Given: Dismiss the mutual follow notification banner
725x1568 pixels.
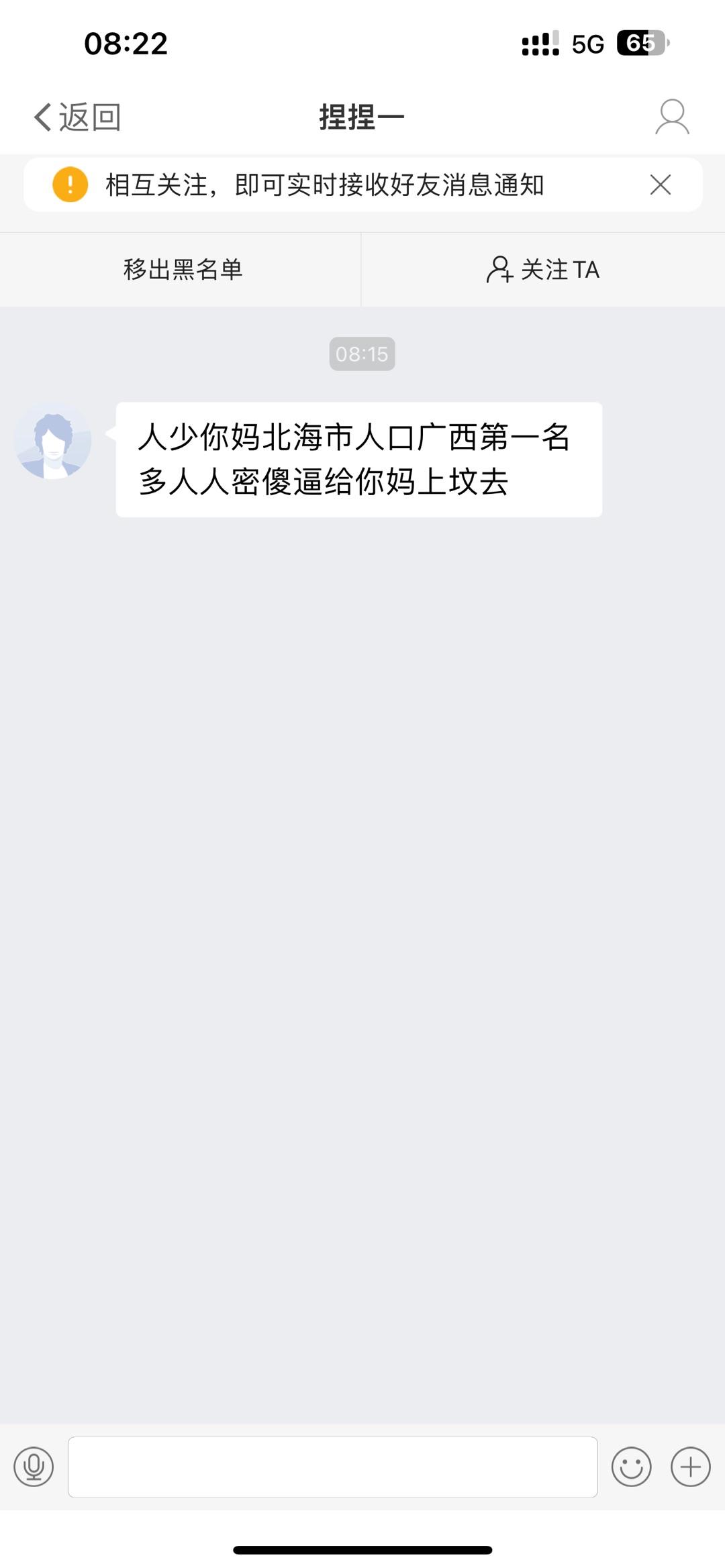Looking at the screenshot, I should [x=661, y=185].
